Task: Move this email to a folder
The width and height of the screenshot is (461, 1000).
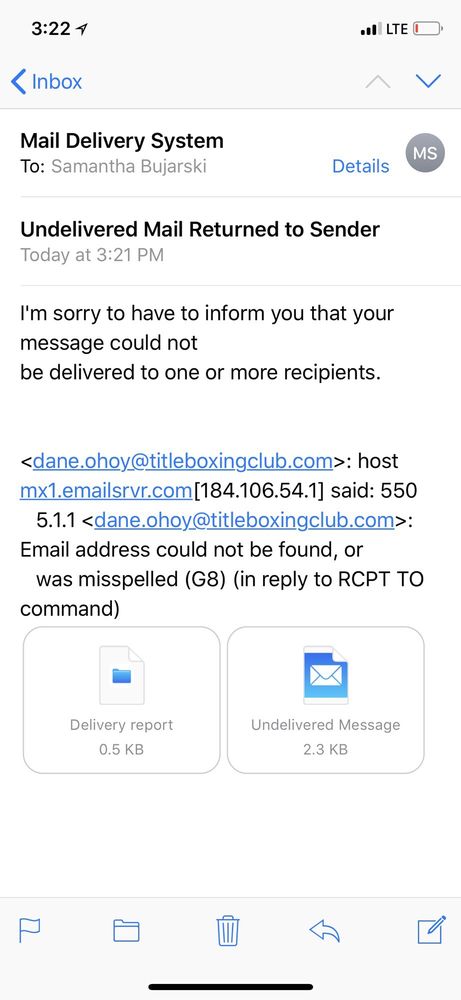Action: (126, 931)
